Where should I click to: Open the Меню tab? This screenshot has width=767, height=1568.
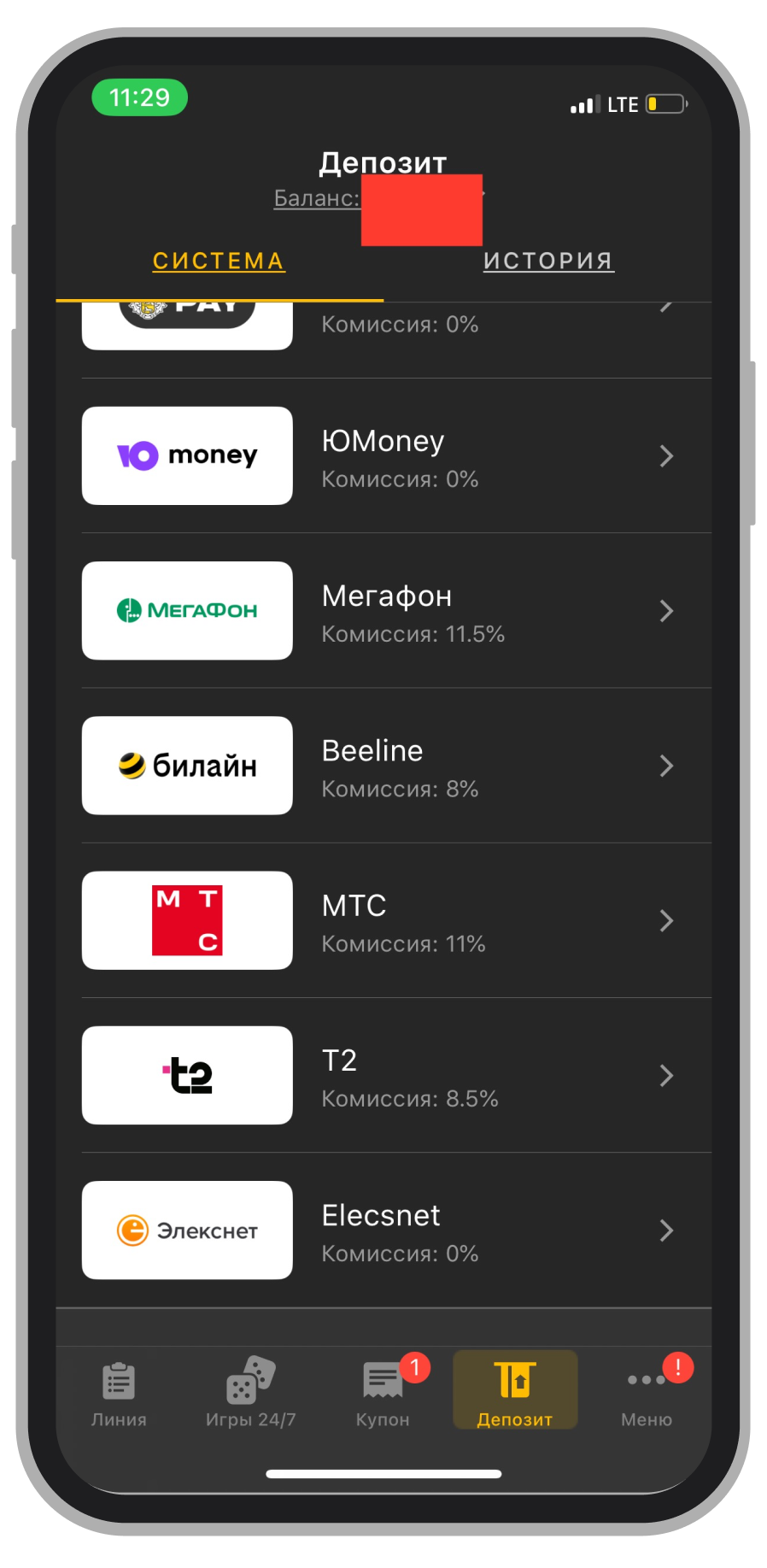pyautogui.click(x=647, y=1392)
